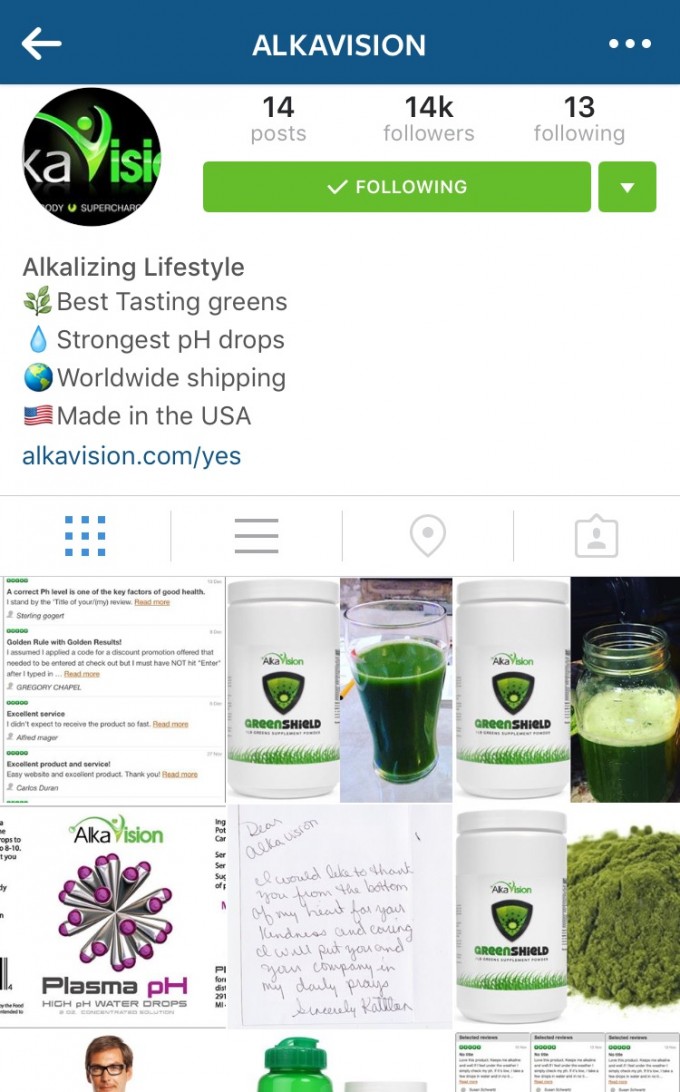Open the GreenShield with glass post
The height and width of the screenshot is (1092, 680).
point(339,689)
